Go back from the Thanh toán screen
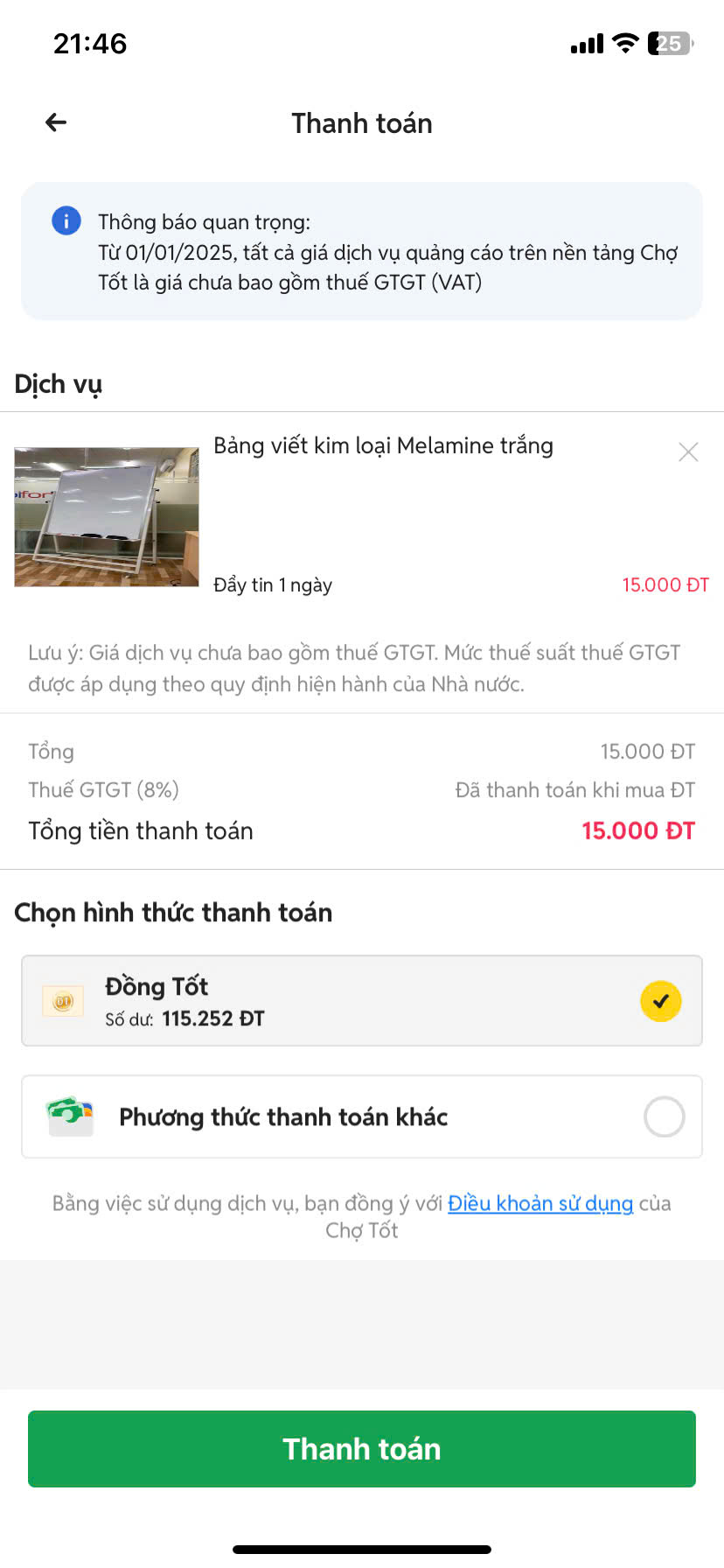The width and height of the screenshot is (724, 1568). 56,122
